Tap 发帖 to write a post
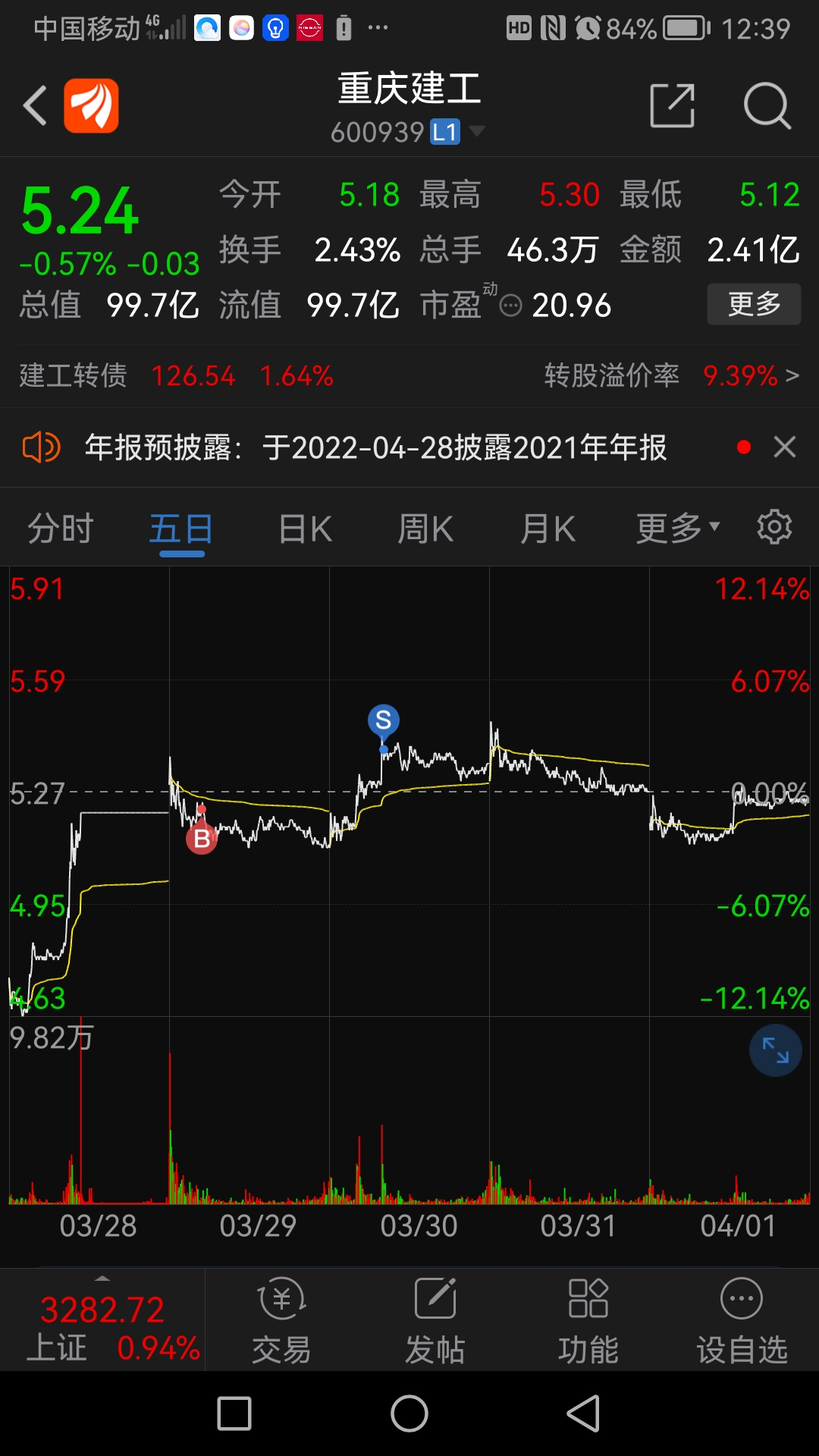This screenshot has width=819, height=1456. pyautogui.click(x=435, y=1320)
